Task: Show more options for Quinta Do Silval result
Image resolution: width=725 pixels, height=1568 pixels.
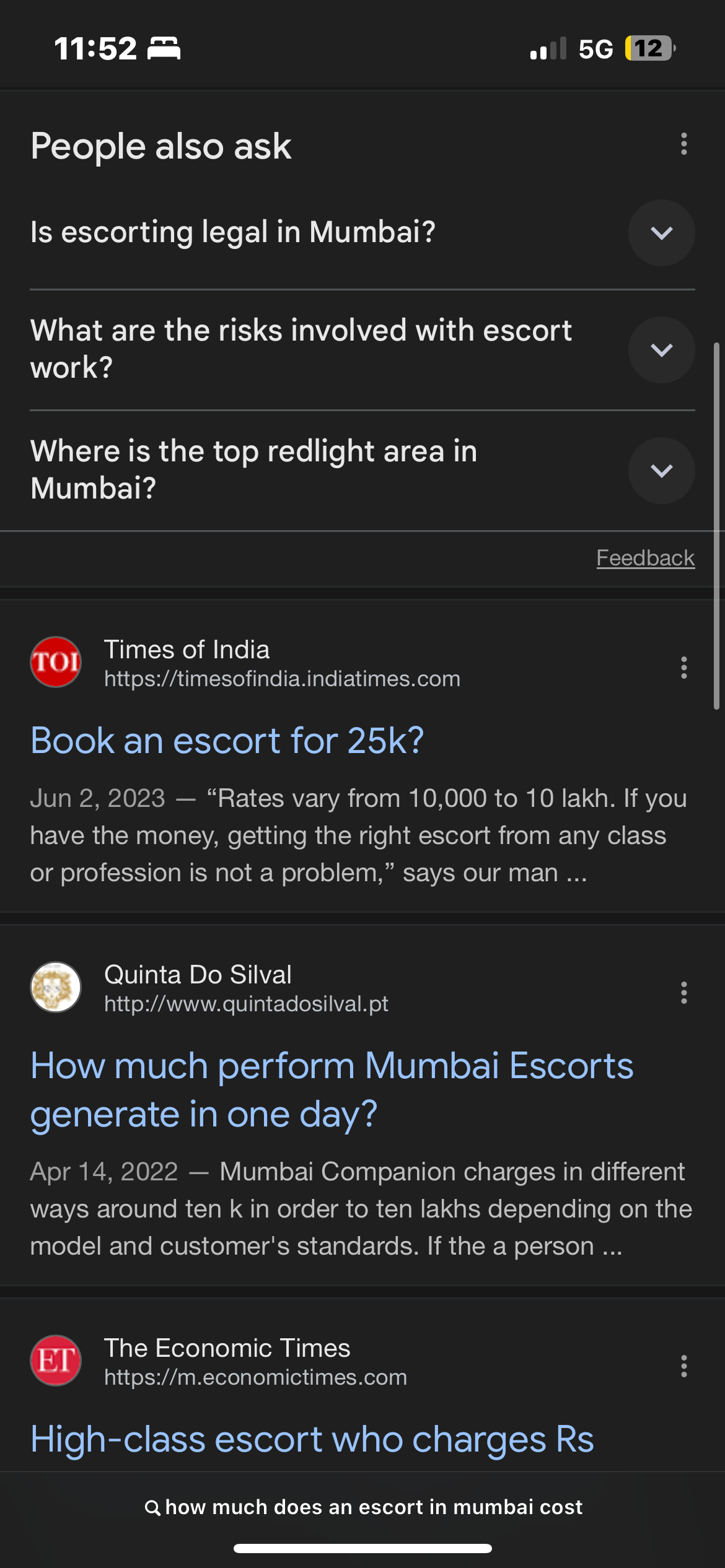Action: coord(683,993)
